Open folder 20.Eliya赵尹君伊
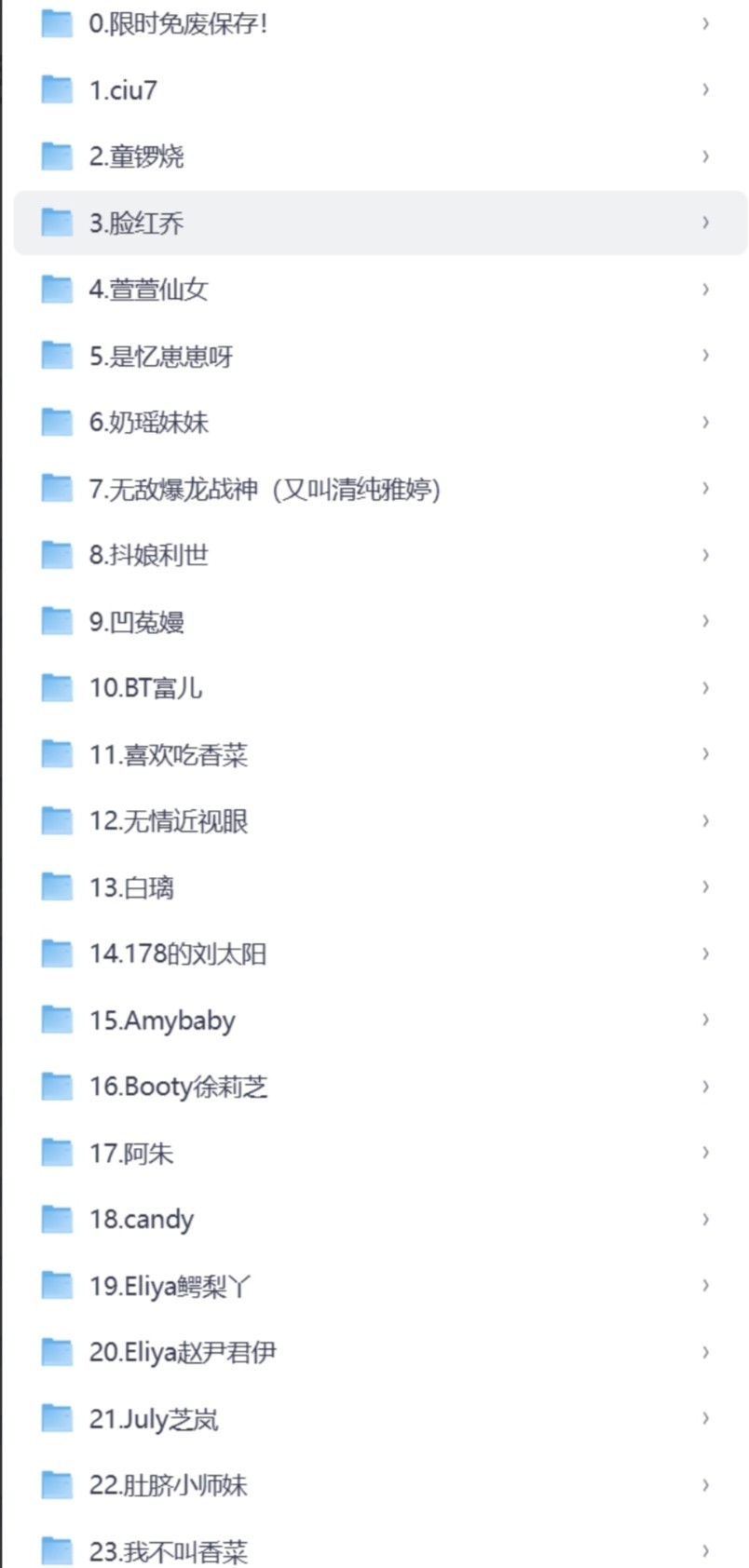The height and width of the screenshot is (1568, 749). tap(183, 1352)
